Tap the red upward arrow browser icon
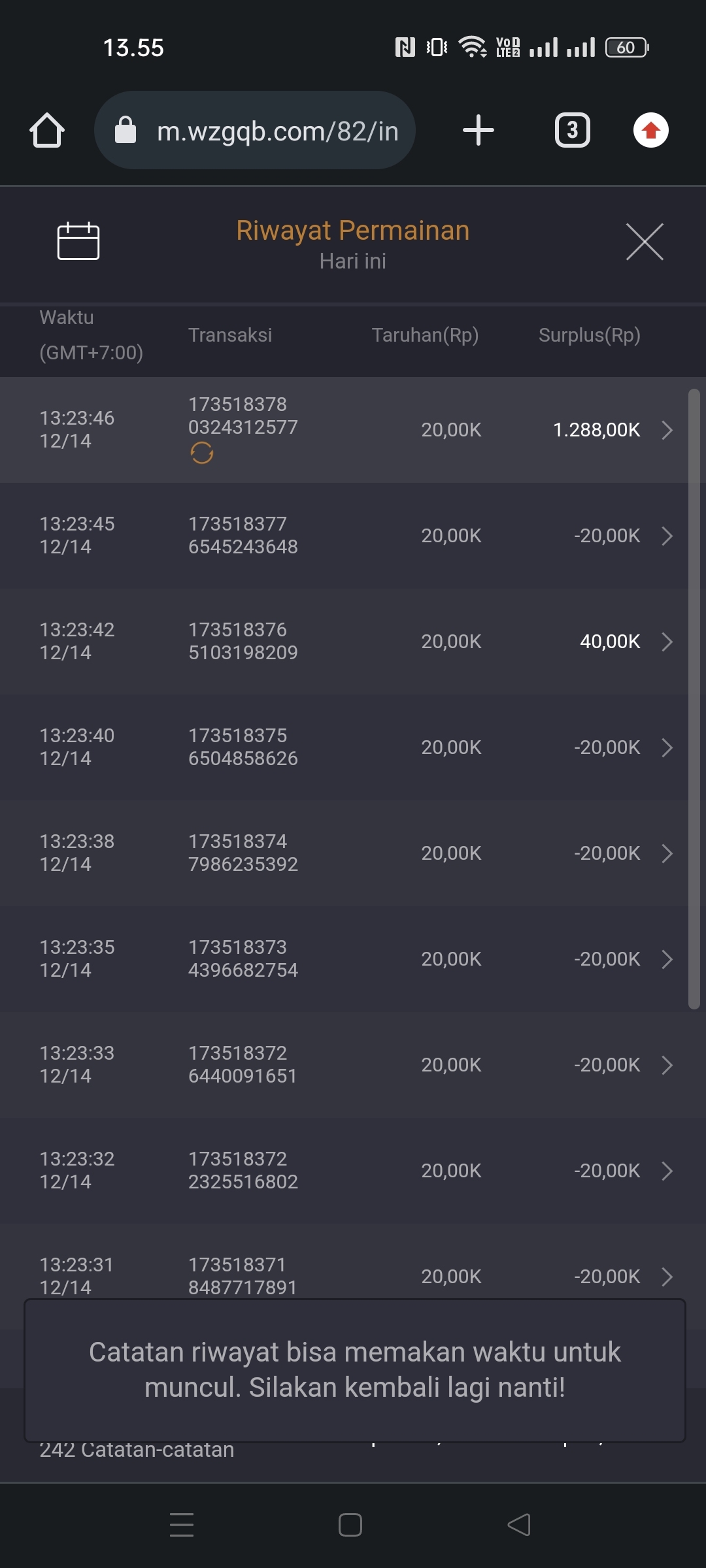Screen dimensions: 706x1568 click(x=650, y=130)
